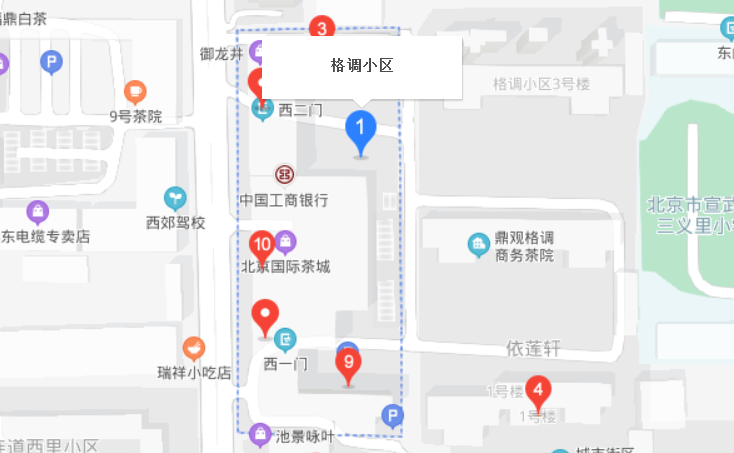Tap red marker number 4
The width and height of the screenshot is (734, 453).
click(x=538, y=390)
